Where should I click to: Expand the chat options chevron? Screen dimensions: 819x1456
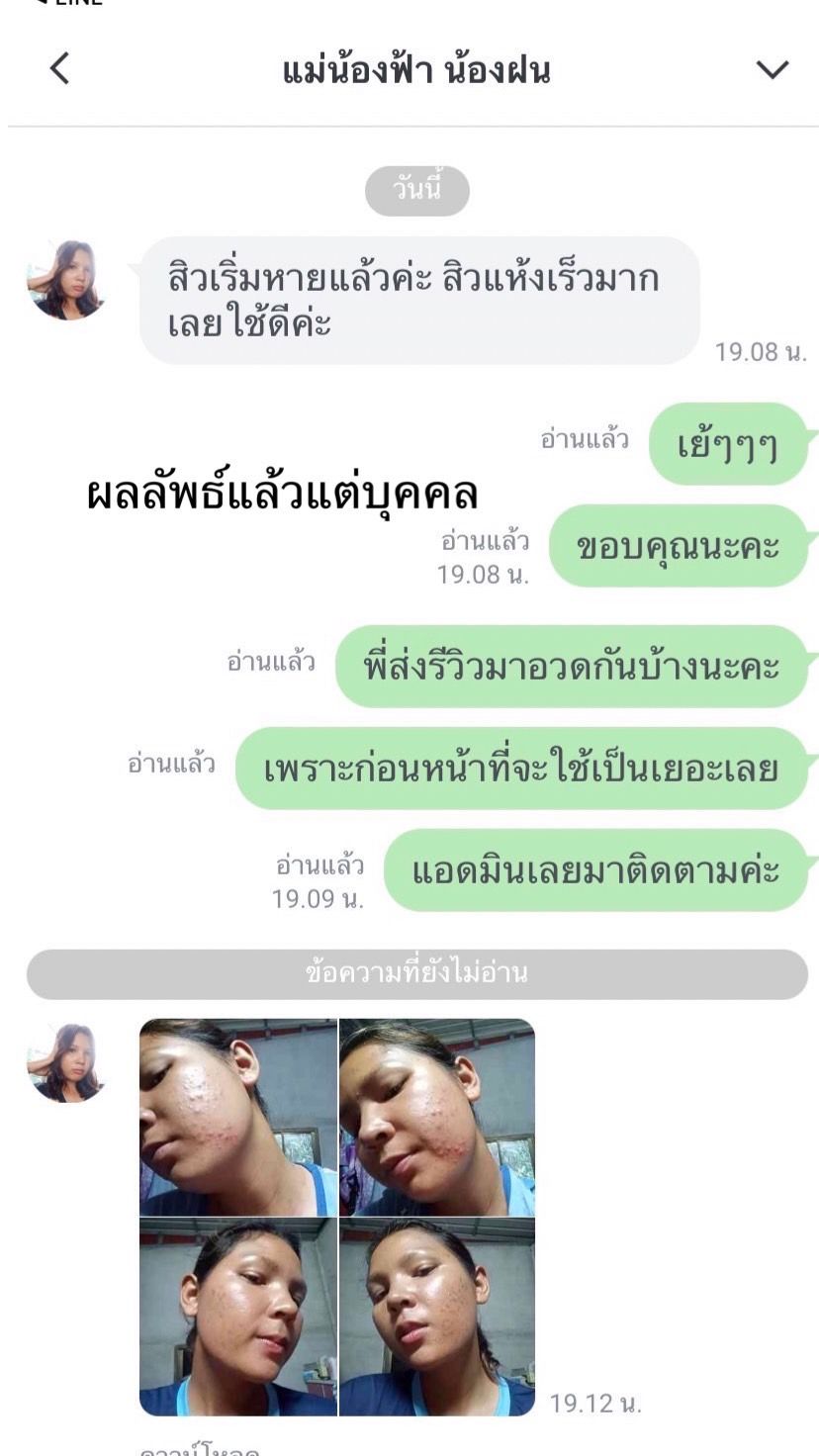tap(772, 69)
